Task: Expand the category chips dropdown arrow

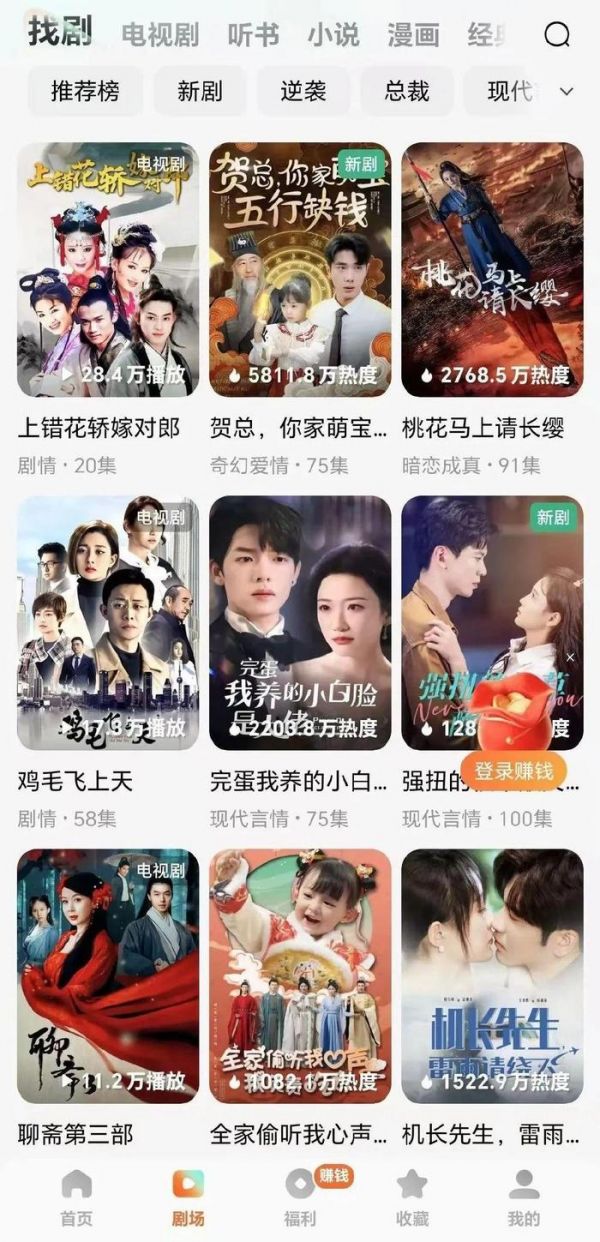Action: [566, 91]
